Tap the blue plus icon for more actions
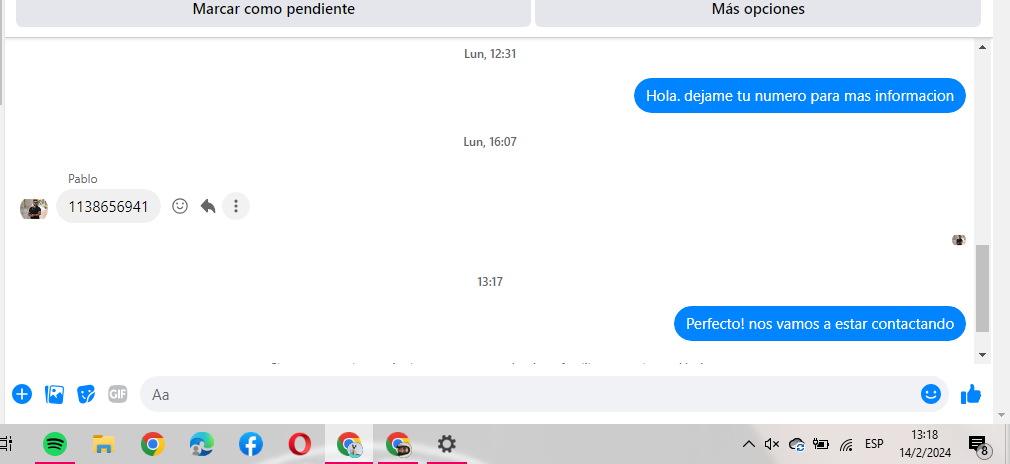The image size is (1010, 464). pyautogui.click(x=22, y=394)
